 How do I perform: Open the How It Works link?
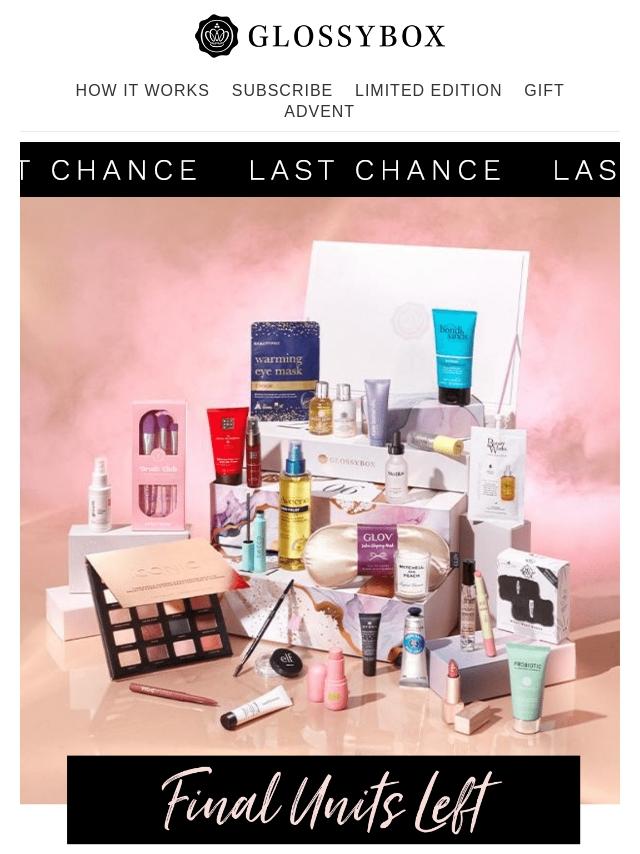click(142, 91)
